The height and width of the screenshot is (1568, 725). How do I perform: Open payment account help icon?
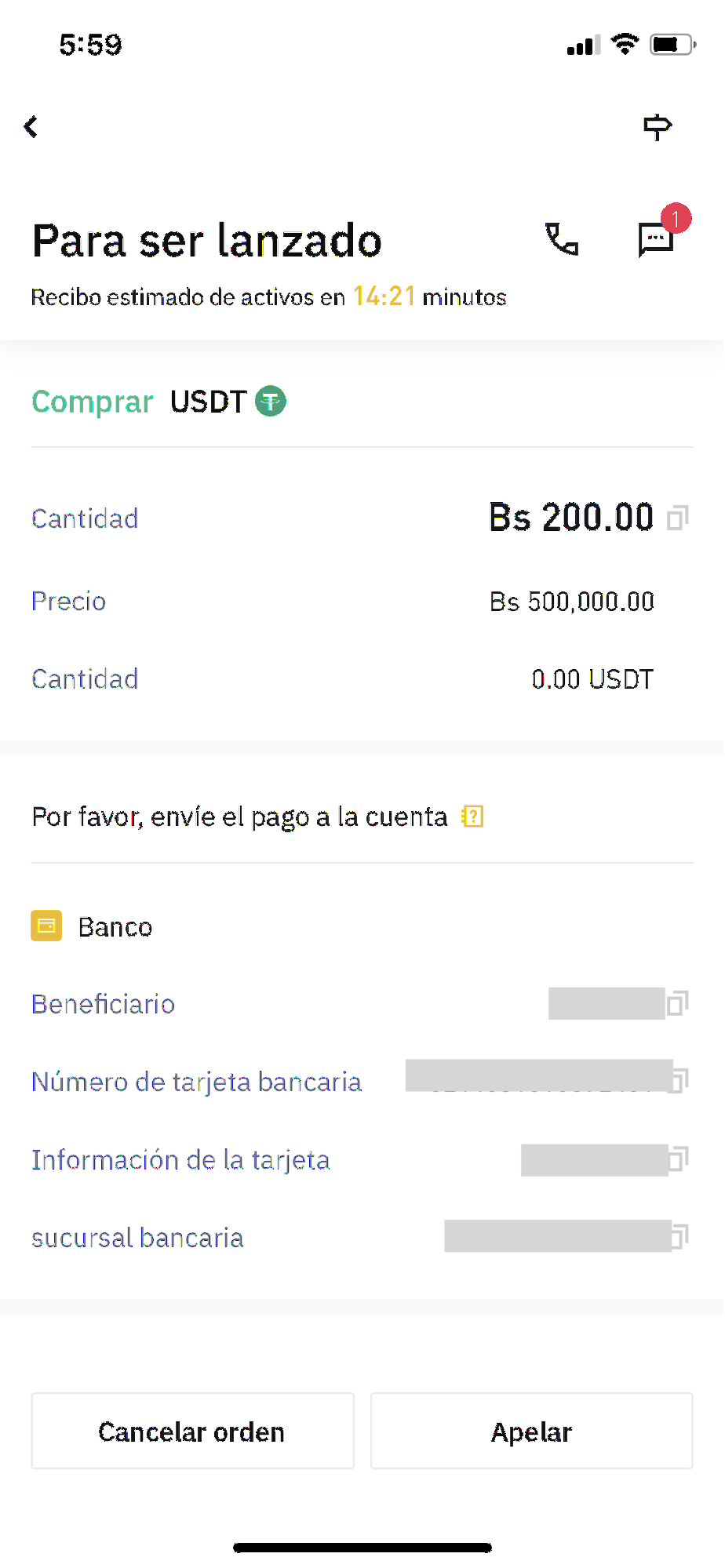(x=472, y=817)
